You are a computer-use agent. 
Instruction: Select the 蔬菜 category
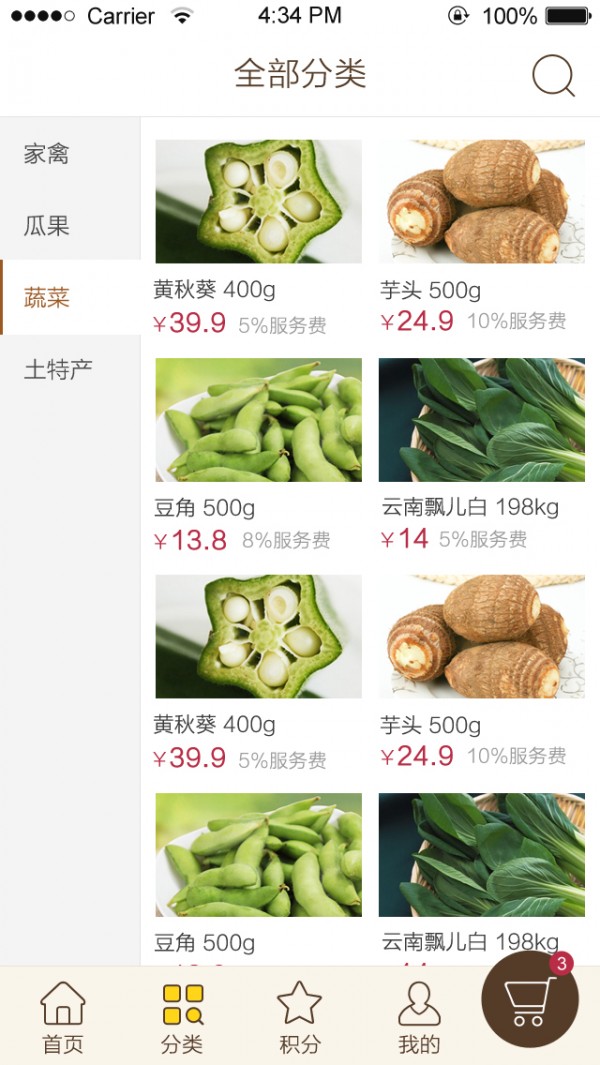pos(47,297)
